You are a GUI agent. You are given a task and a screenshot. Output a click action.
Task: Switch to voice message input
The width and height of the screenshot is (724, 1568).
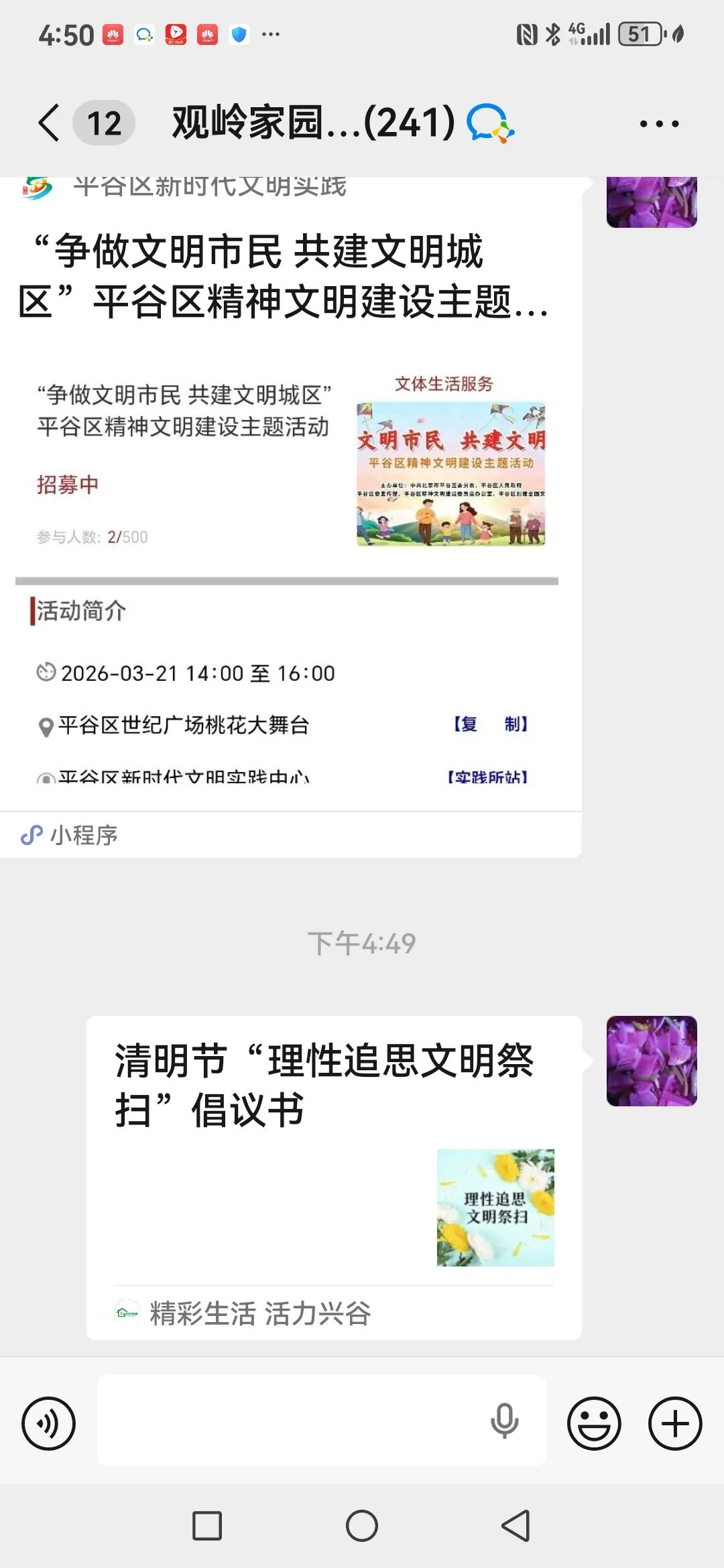[48, 1423]
